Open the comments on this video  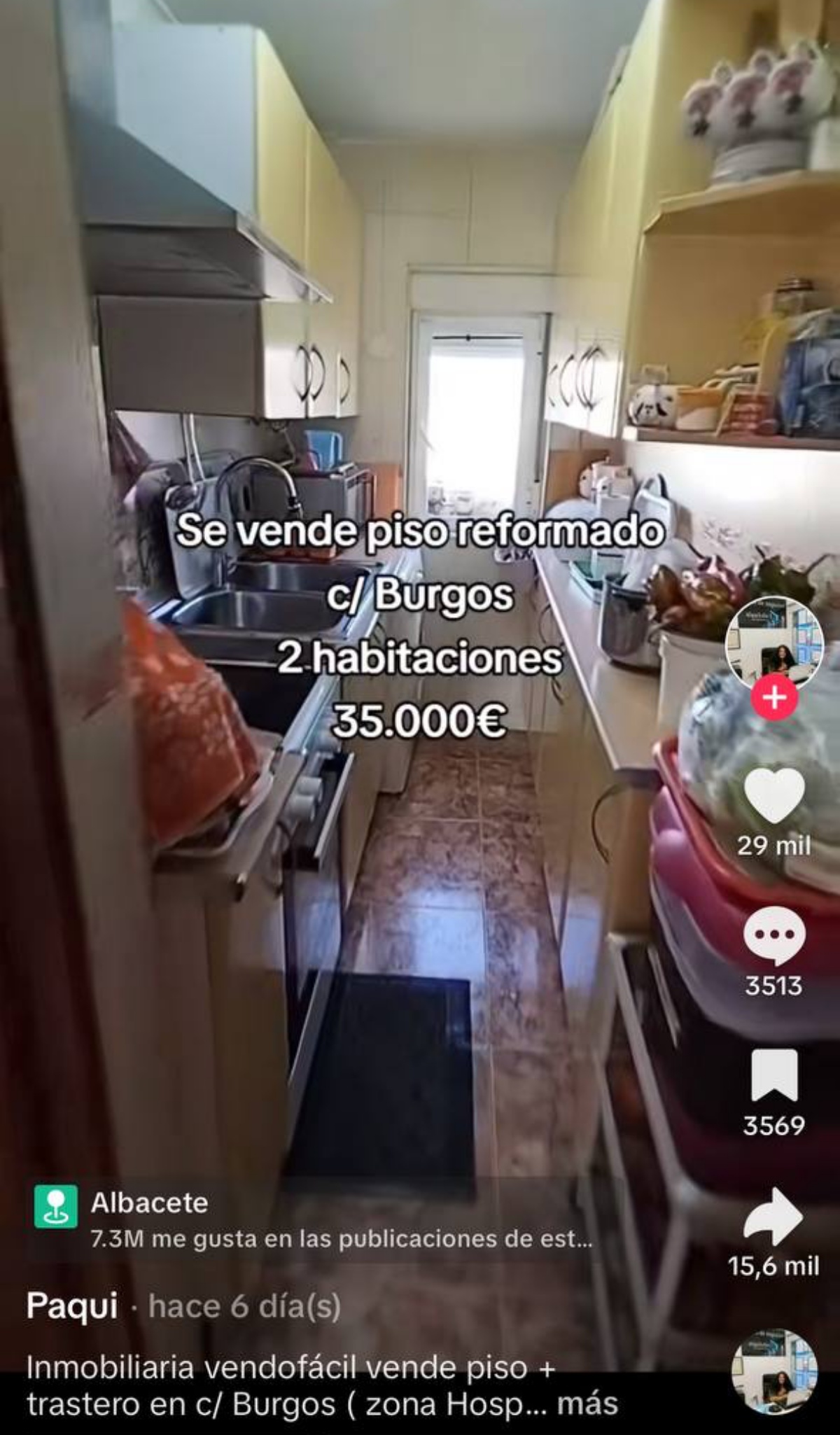[773, 935]
